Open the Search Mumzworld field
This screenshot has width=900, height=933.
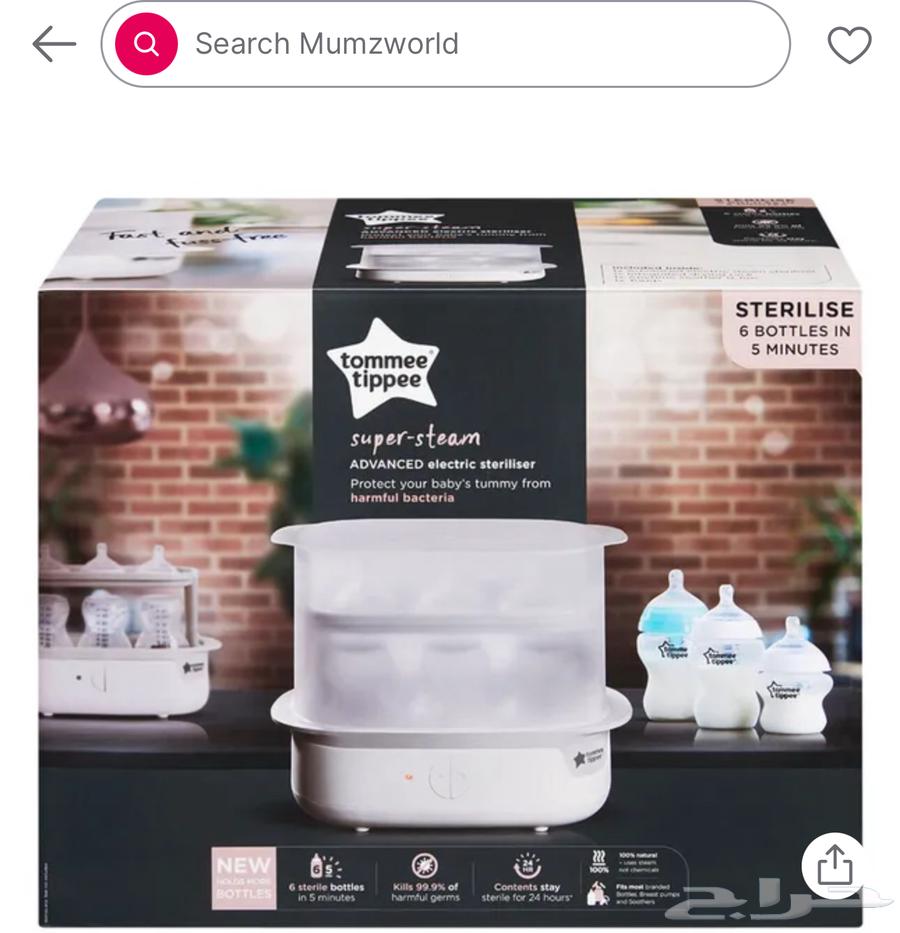470,44
